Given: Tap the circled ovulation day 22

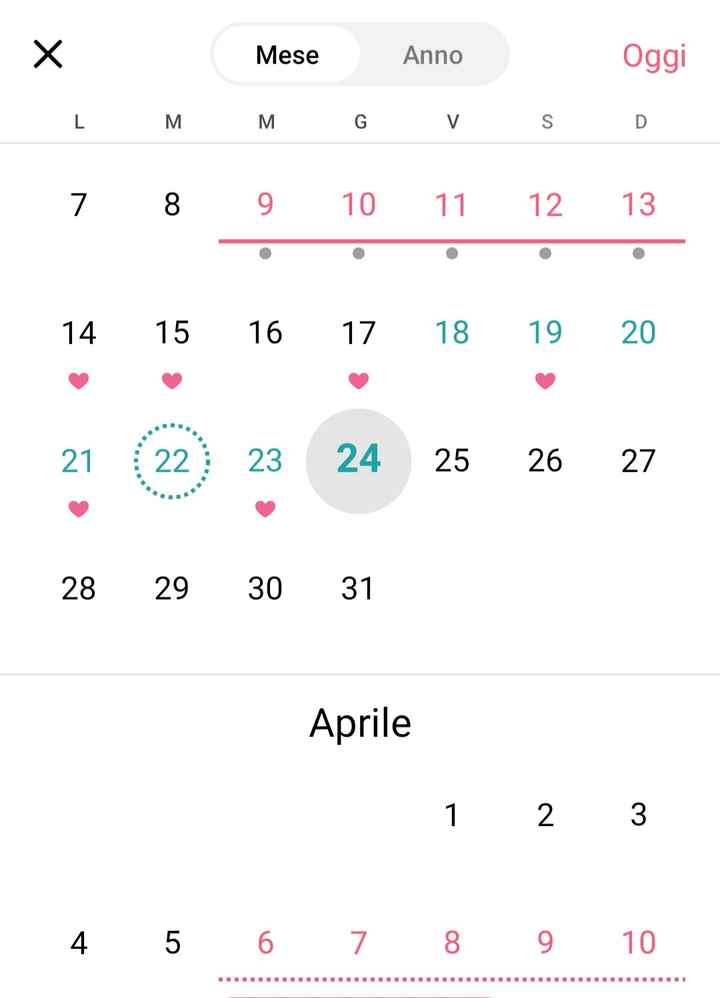Looking at the screenshot, I should pos(172,461).
